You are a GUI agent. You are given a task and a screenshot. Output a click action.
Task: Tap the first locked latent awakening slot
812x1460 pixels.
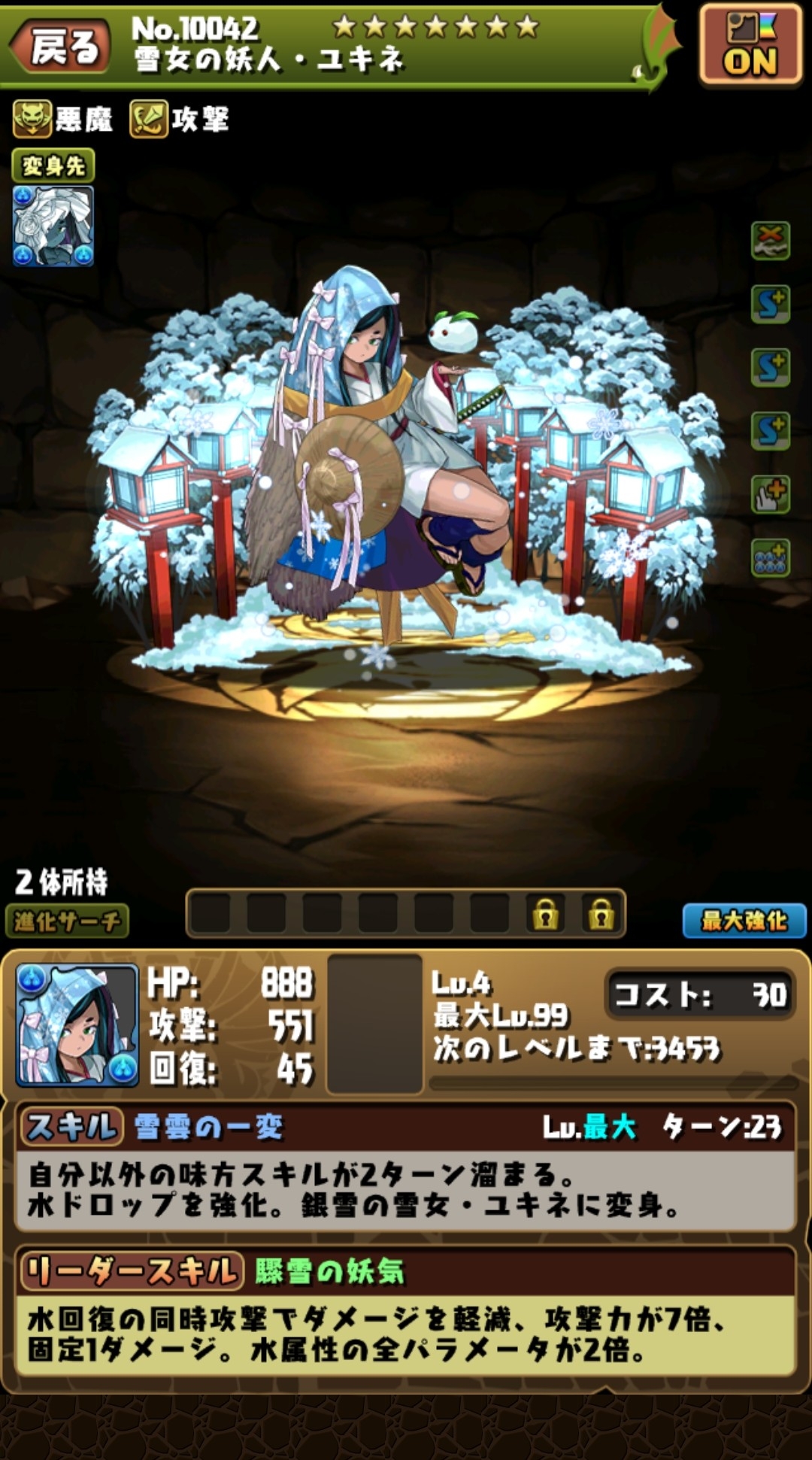(x=545, y=915)
